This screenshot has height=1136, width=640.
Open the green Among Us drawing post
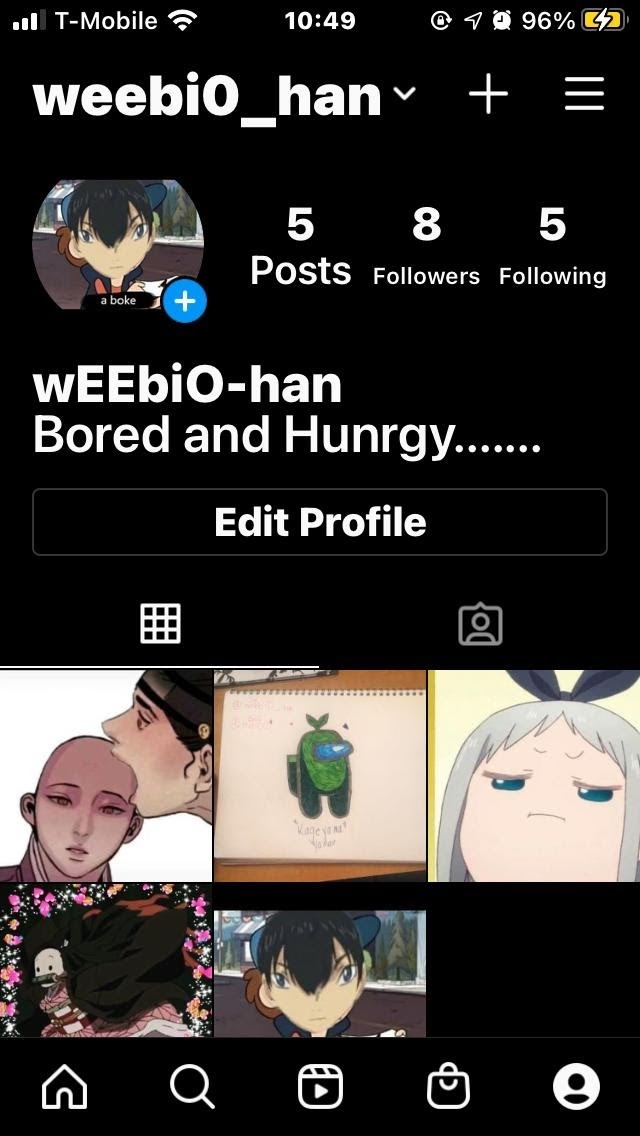[x=320, y=775]
